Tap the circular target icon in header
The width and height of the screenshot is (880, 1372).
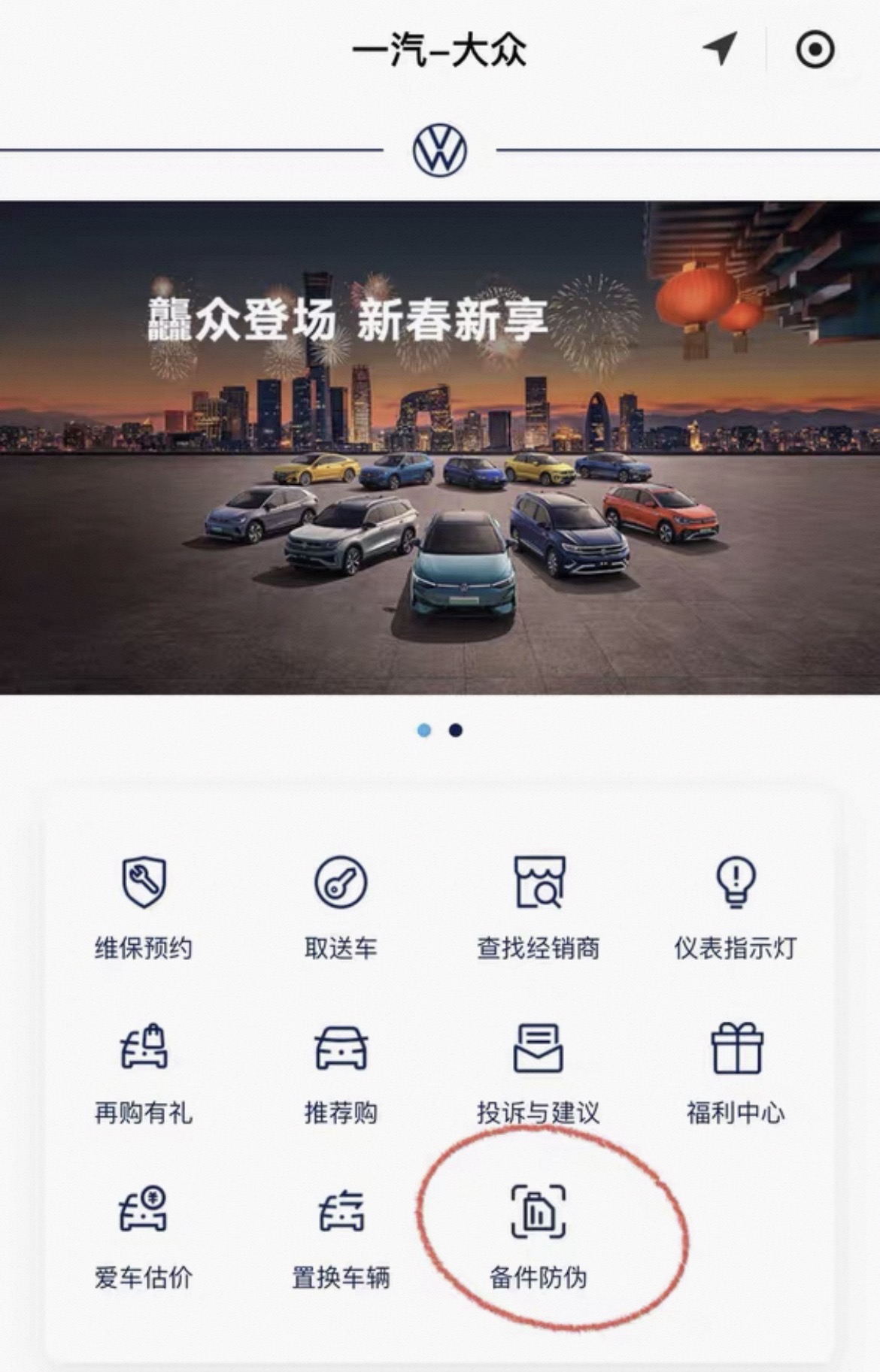point(815,50)
